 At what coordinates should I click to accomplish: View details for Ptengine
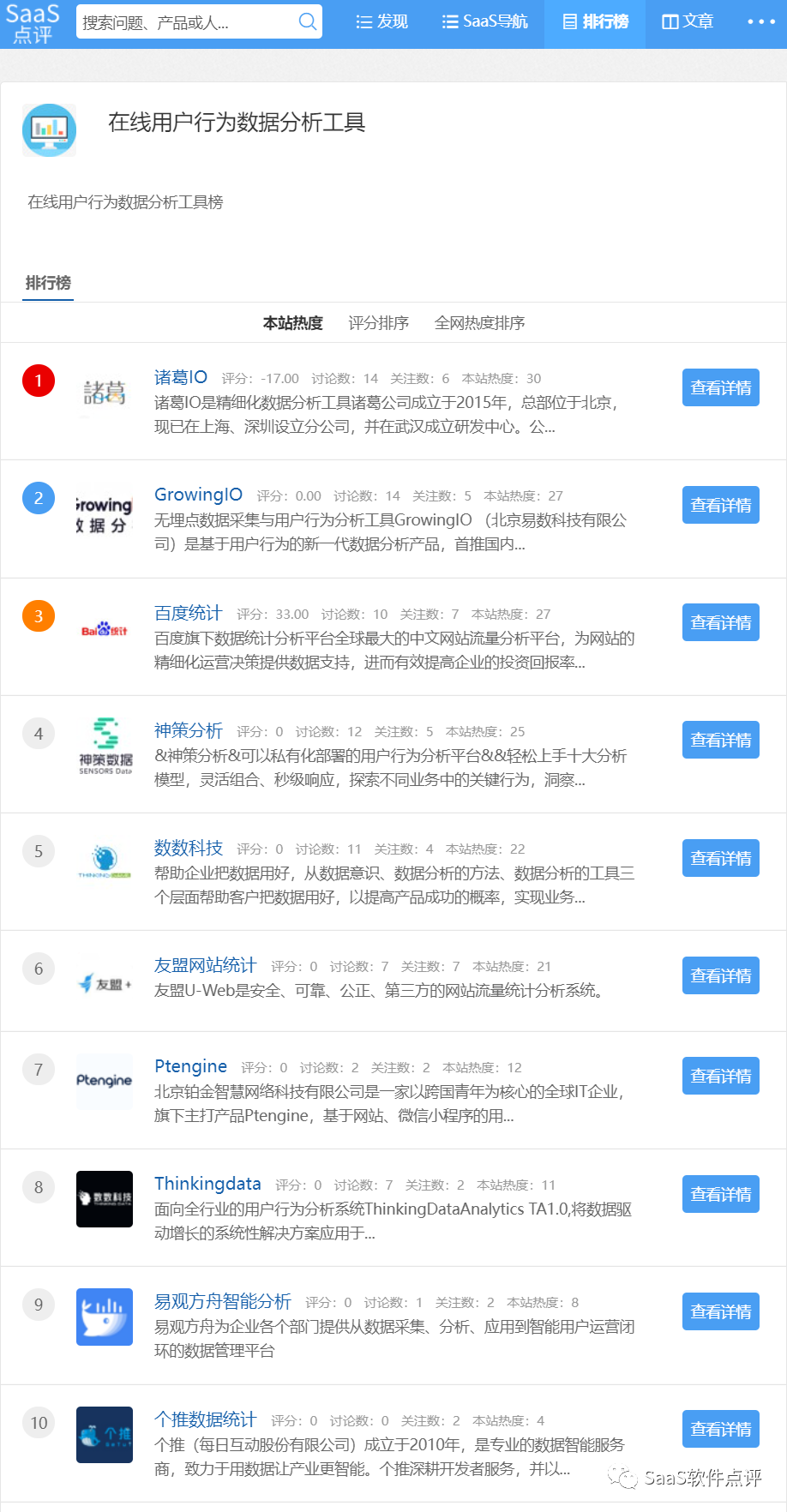click(721, 1076)
